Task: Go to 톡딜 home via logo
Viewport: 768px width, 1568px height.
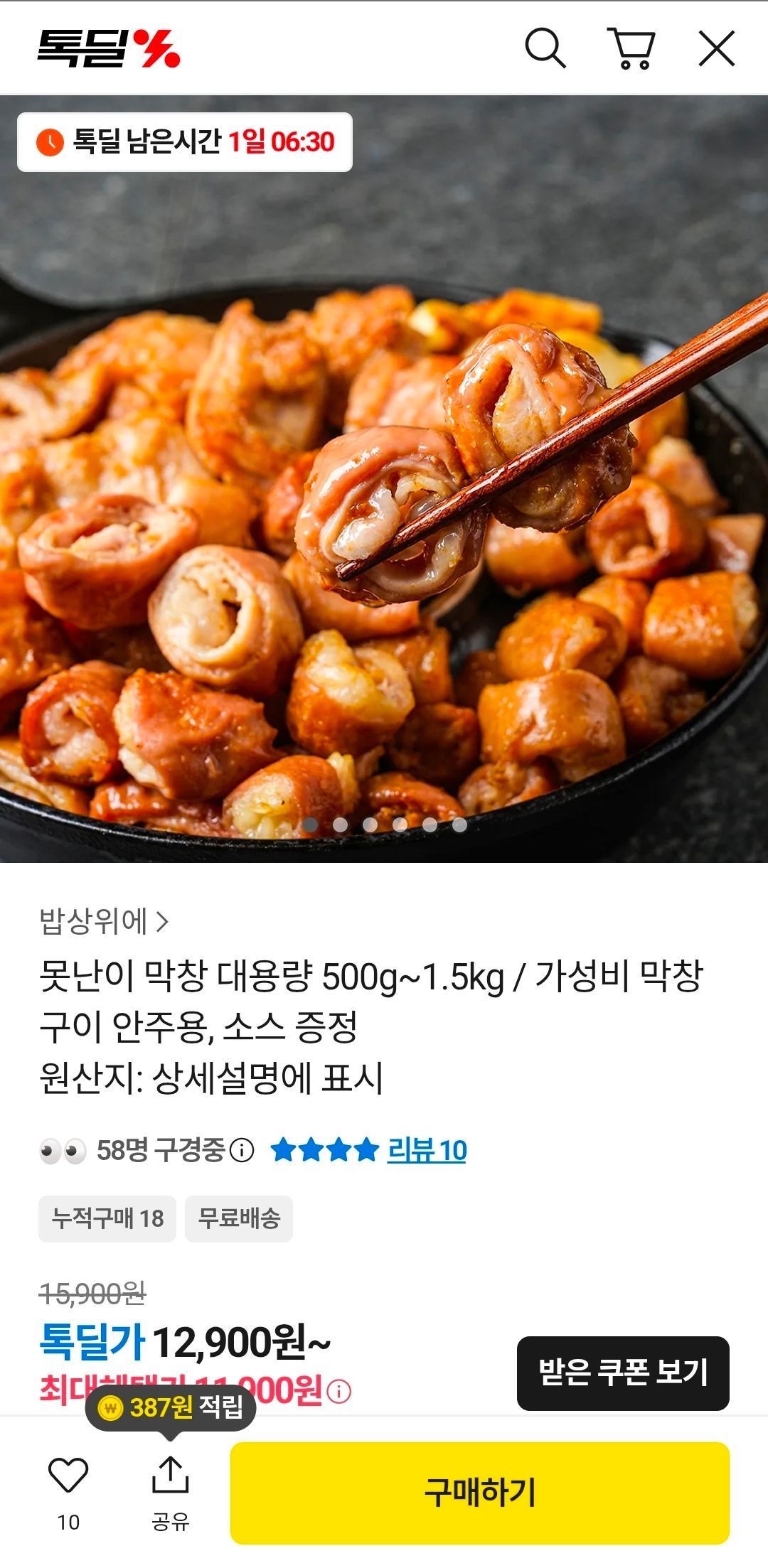Action: [109, 48]
